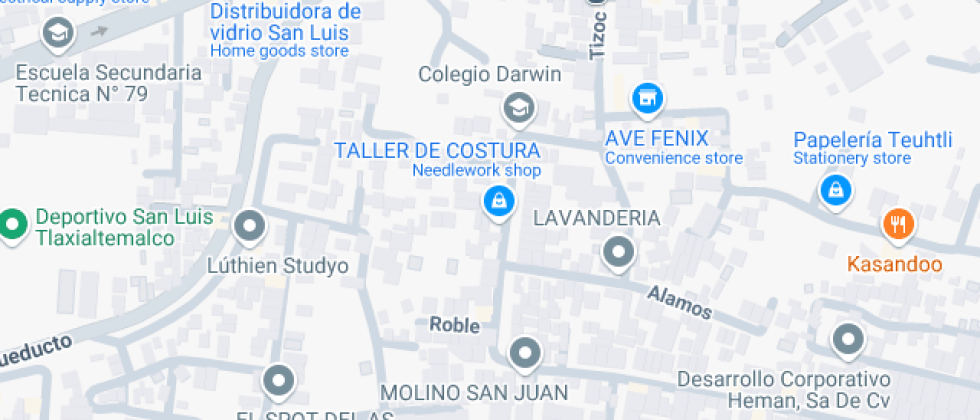Select the EL SPOT DE LAS pin
The height and width of the screenshot is (420, 980).
[277, 380]
